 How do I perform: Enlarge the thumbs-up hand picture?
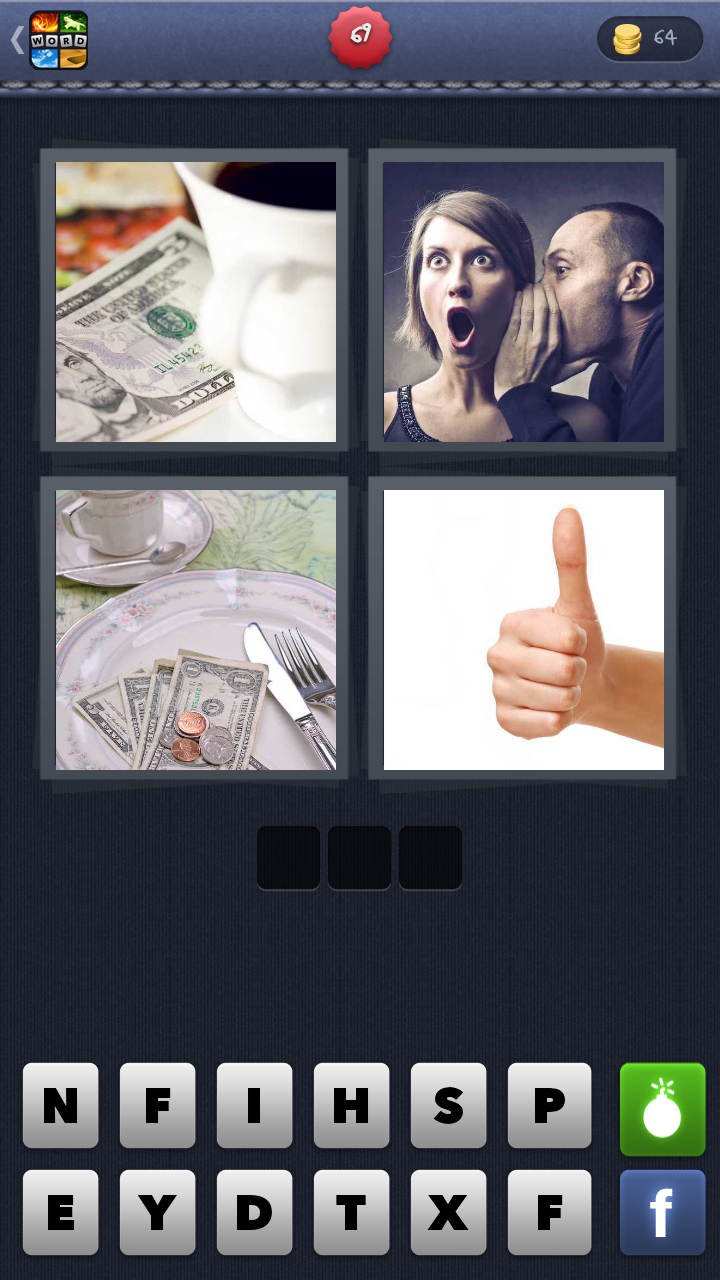[x=523, y=629]
